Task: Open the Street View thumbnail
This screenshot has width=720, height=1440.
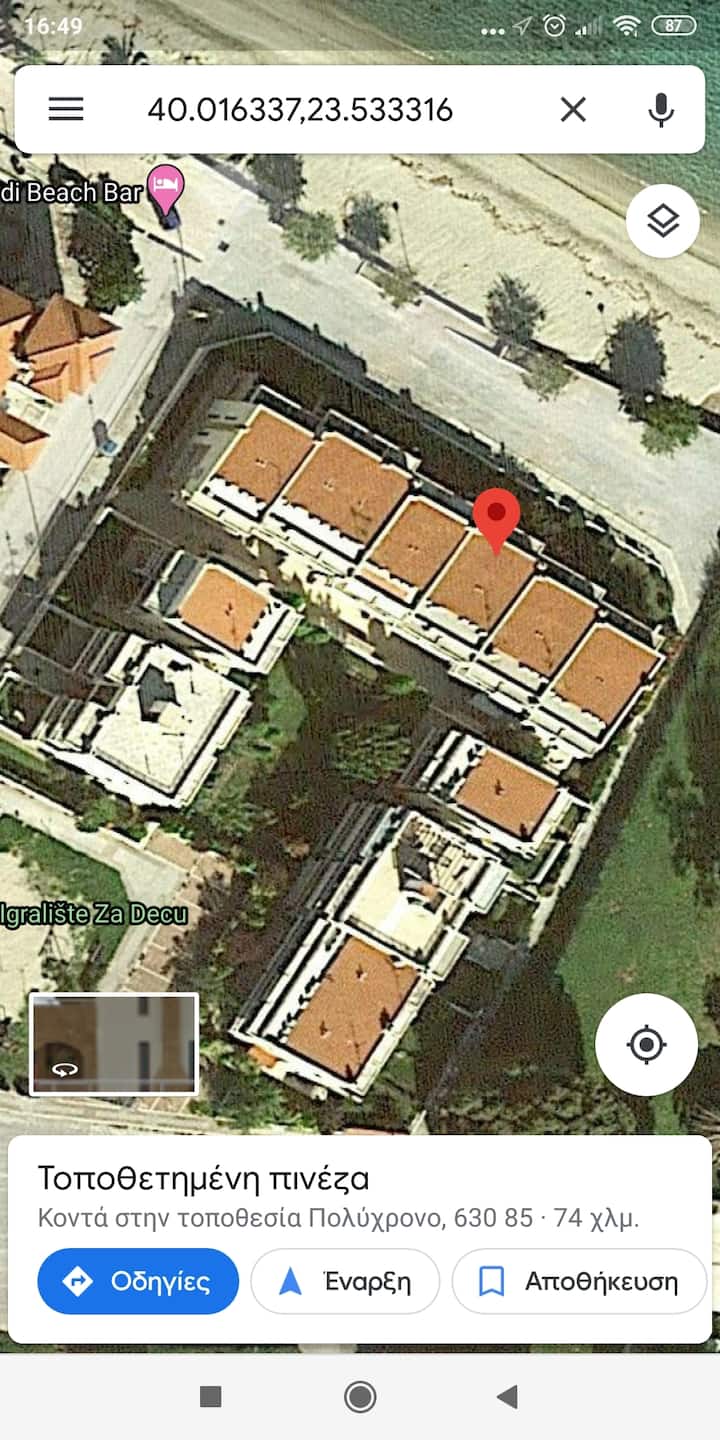Action: [x=113, y=1044]
